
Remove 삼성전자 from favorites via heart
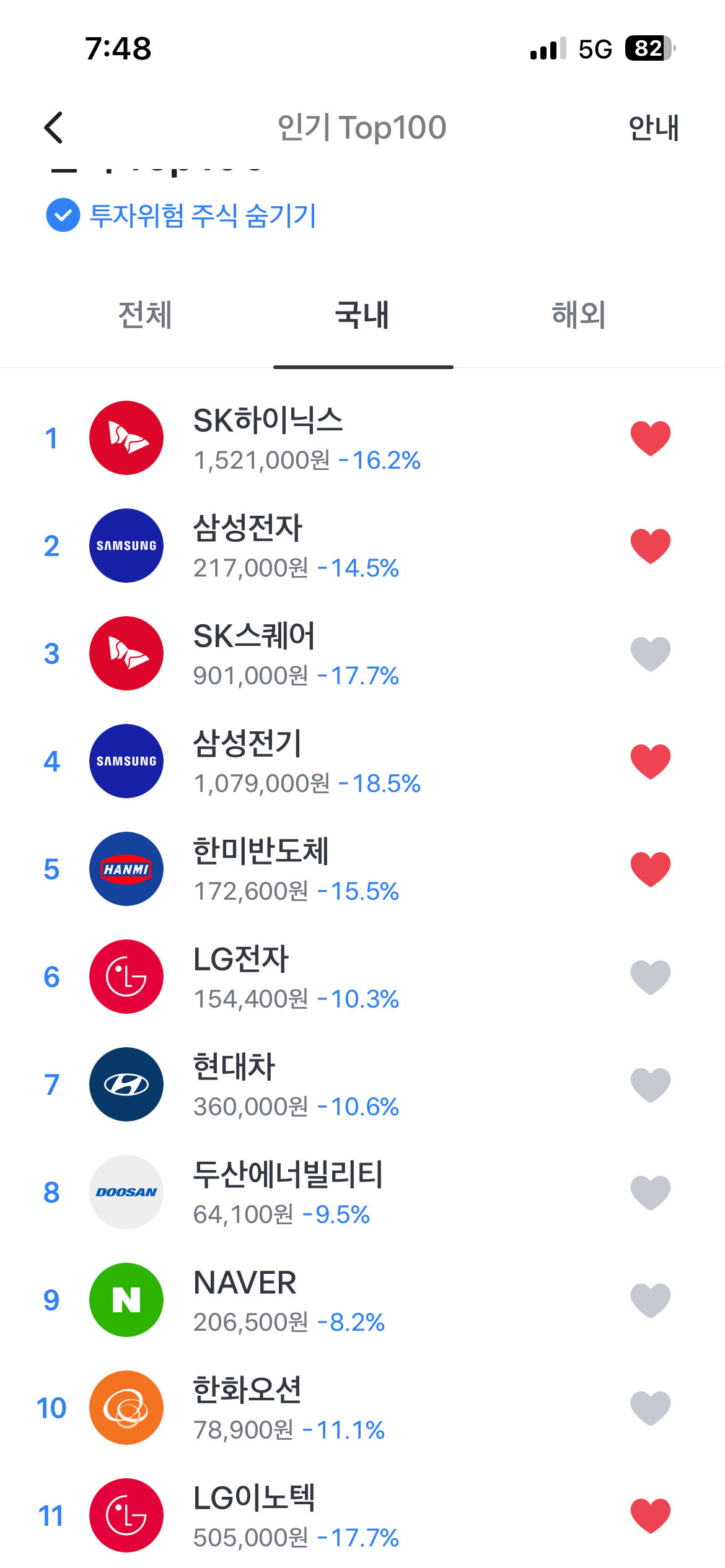tap(651, 546)
